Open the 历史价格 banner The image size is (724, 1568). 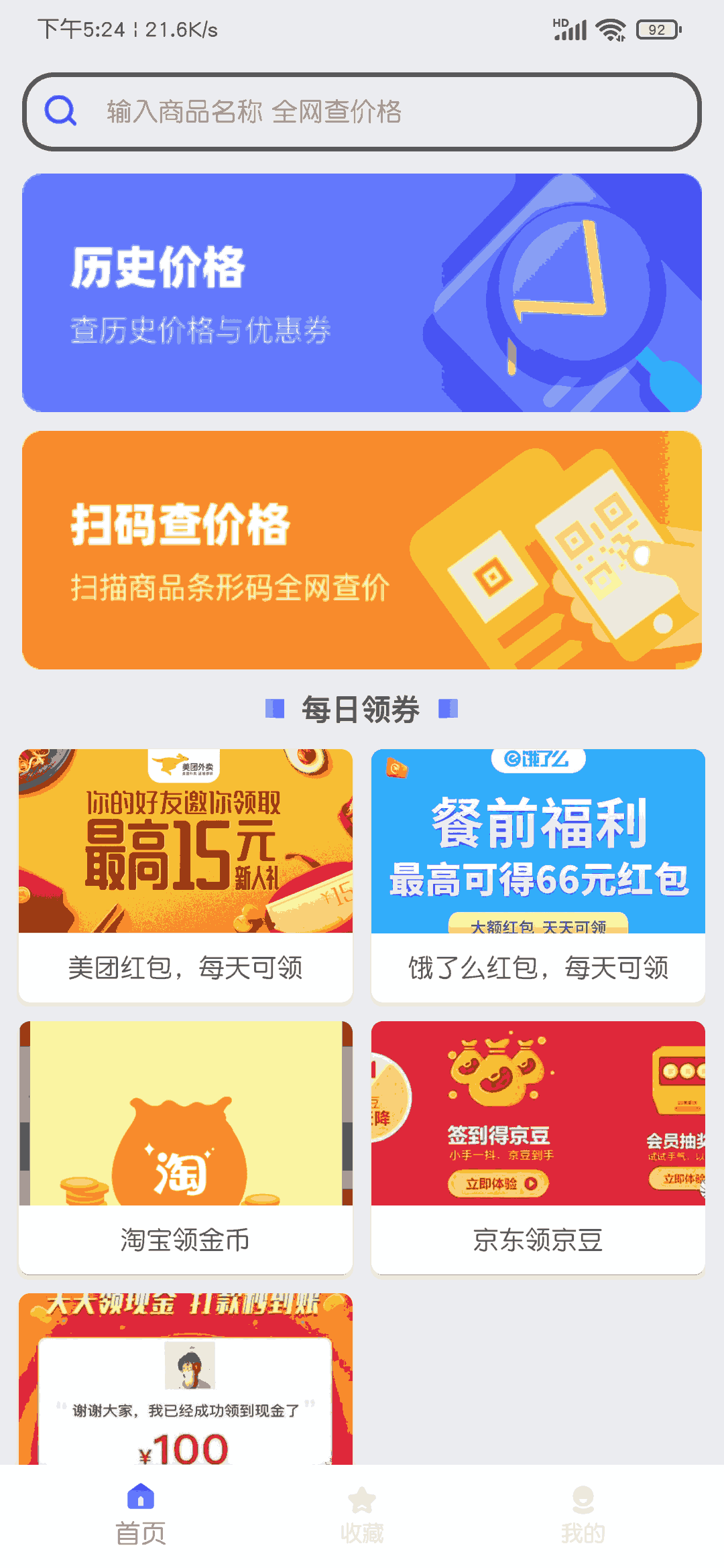[362, 293]
